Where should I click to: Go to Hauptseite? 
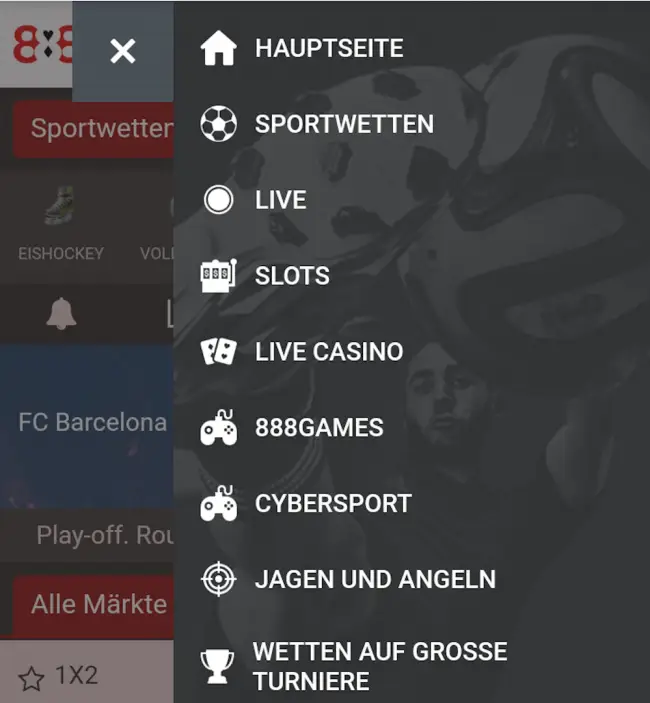click(328, 48)
